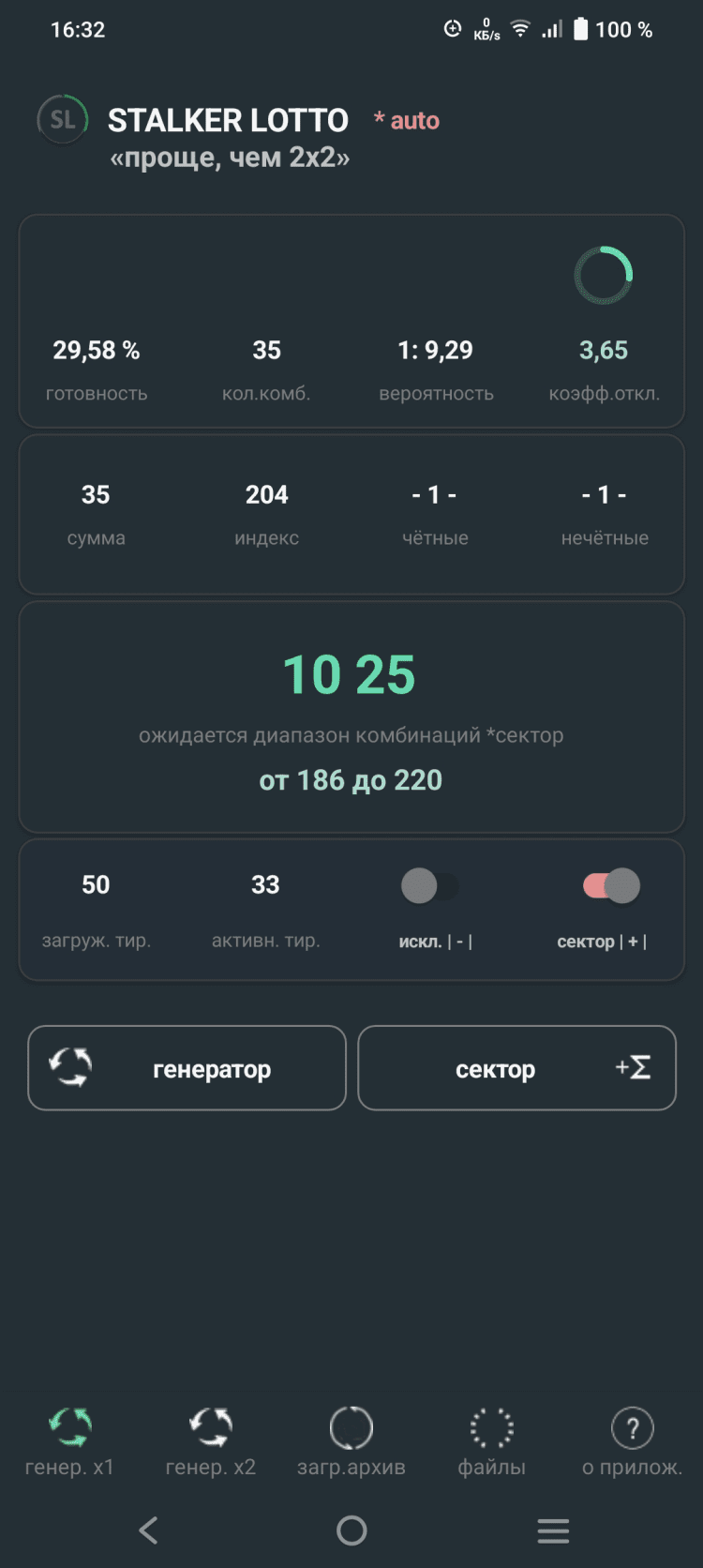
Task: Open the файлы tab
Action: pyautogui.click(x=491, y=1441)
